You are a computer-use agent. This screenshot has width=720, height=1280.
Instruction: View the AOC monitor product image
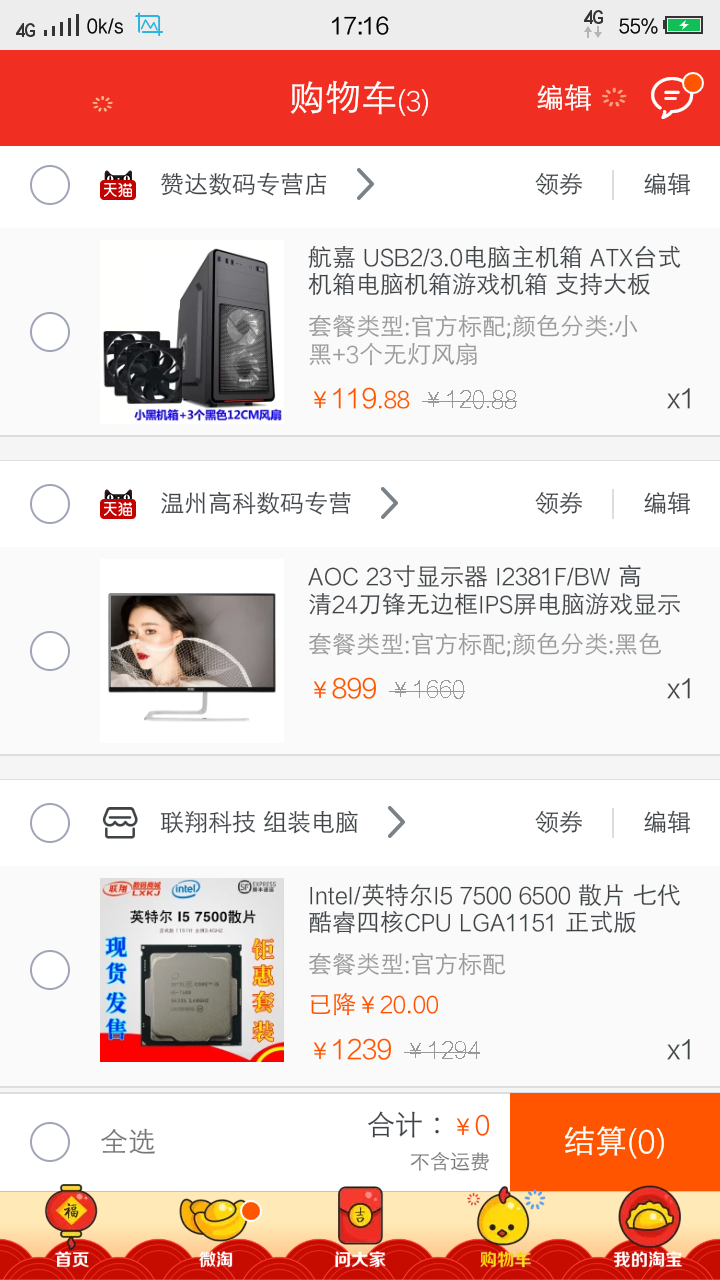(x=192, y=651)
